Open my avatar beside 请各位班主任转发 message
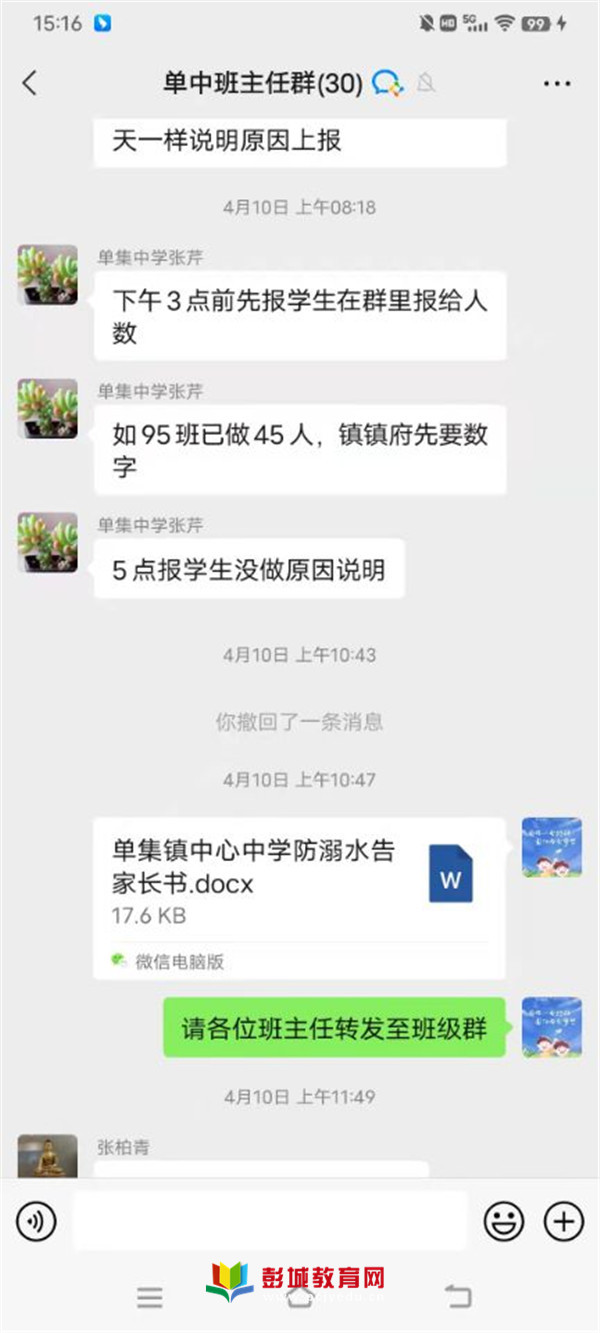The height and width of the screenshot is (1333, 600). (552, 1027)
